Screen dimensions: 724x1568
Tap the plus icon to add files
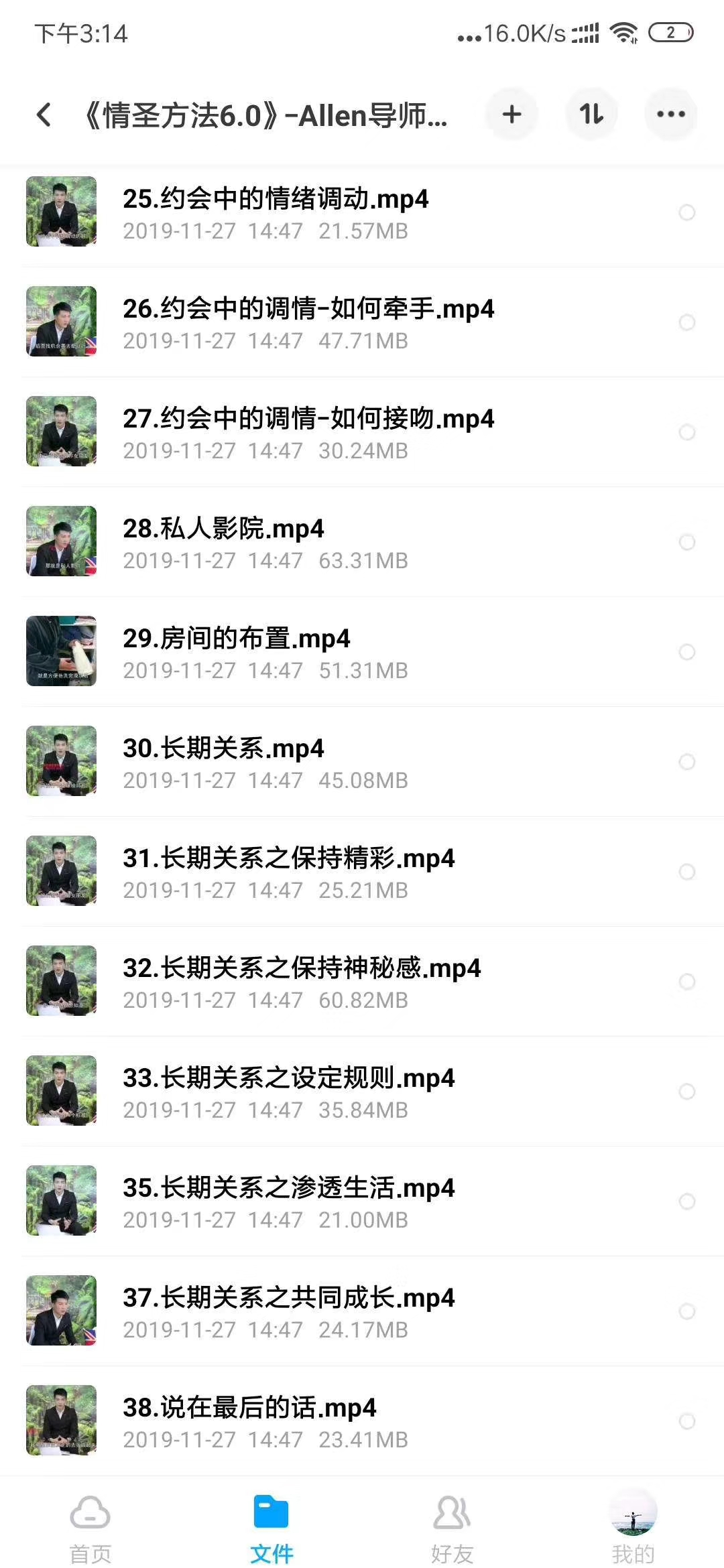click(511, 115)
